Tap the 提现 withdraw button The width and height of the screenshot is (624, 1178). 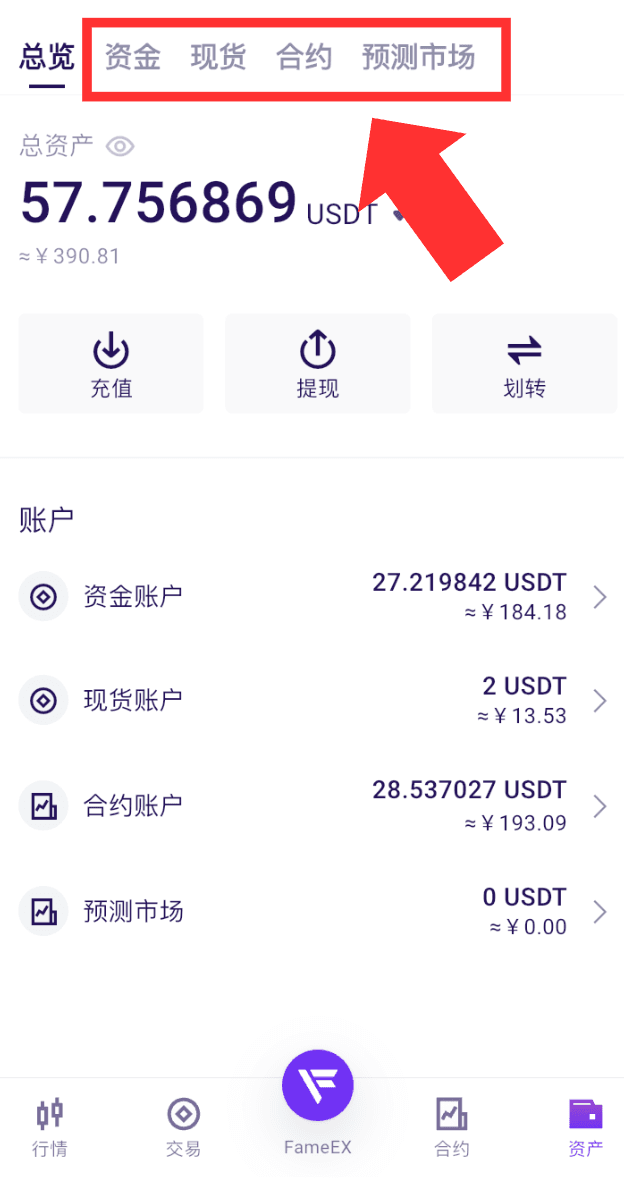pyautogui.click(x=318, y=364)
